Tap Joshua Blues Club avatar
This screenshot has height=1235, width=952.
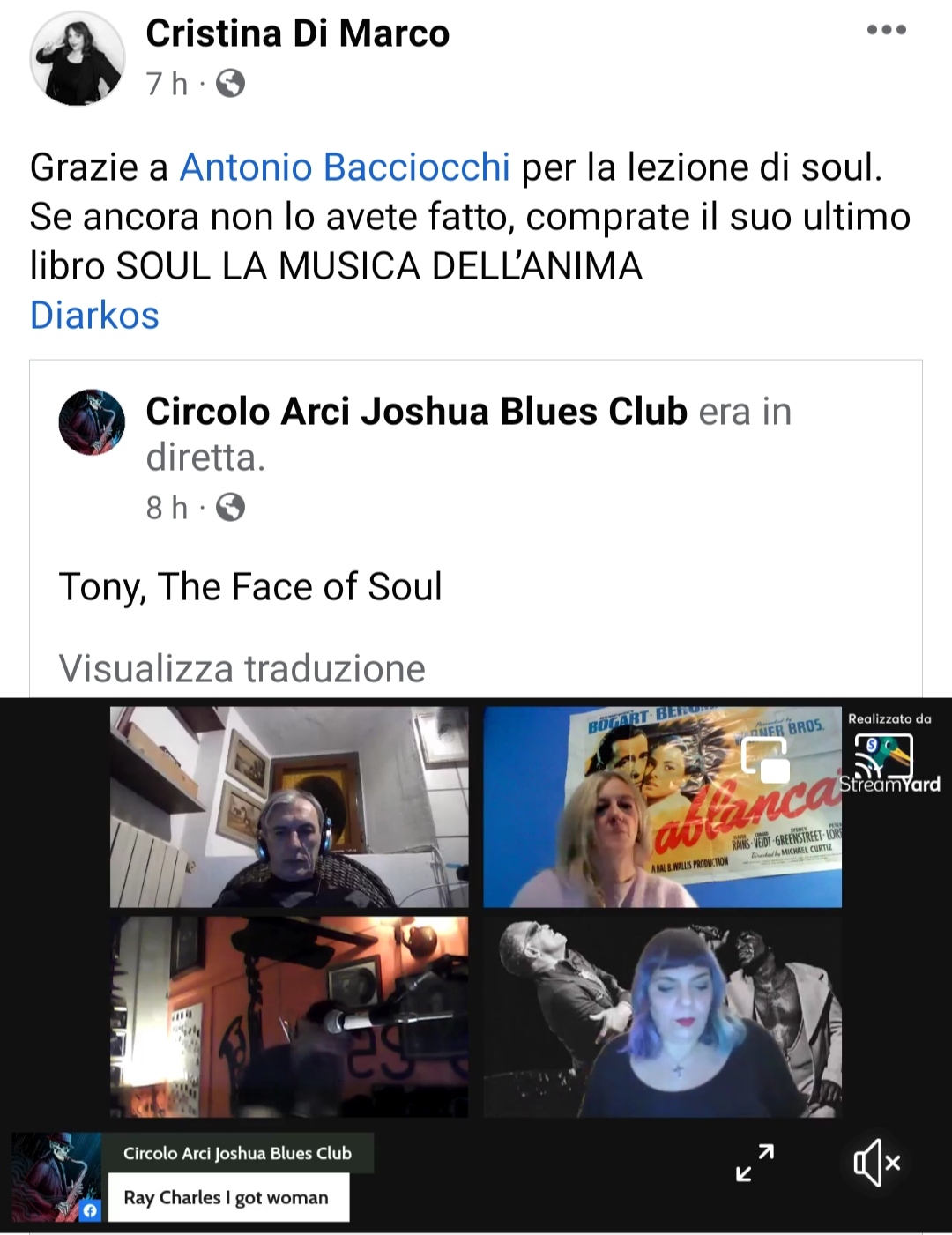point(92,422)
